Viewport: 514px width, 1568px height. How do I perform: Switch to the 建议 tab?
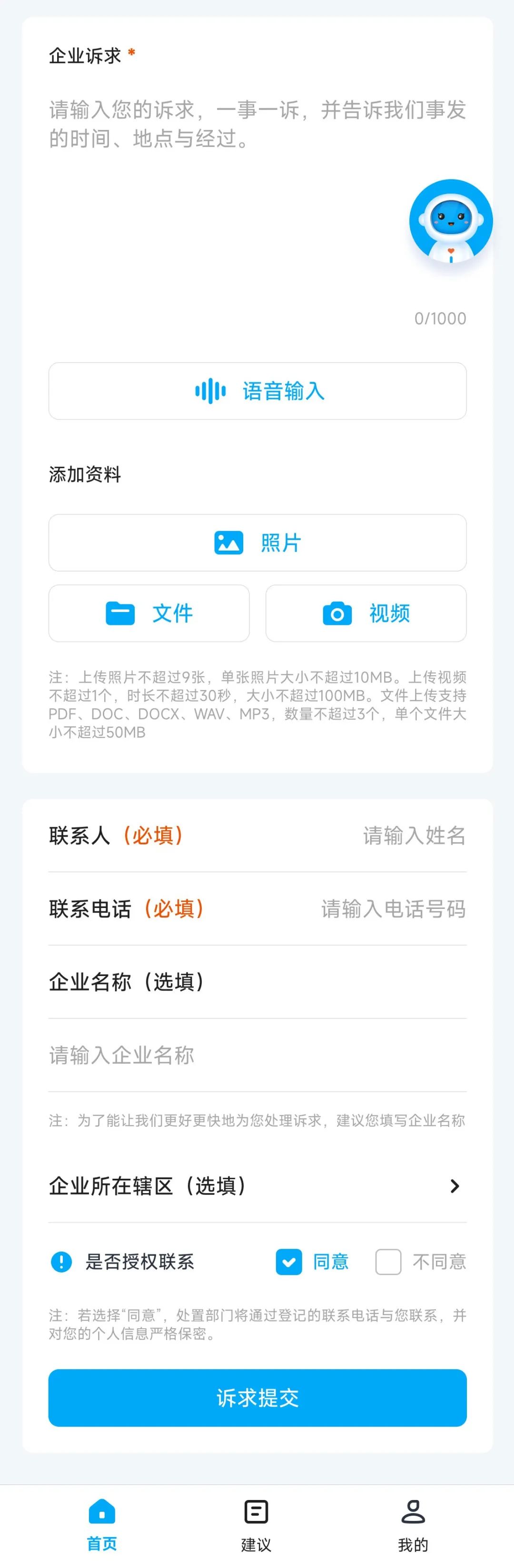256,1525
